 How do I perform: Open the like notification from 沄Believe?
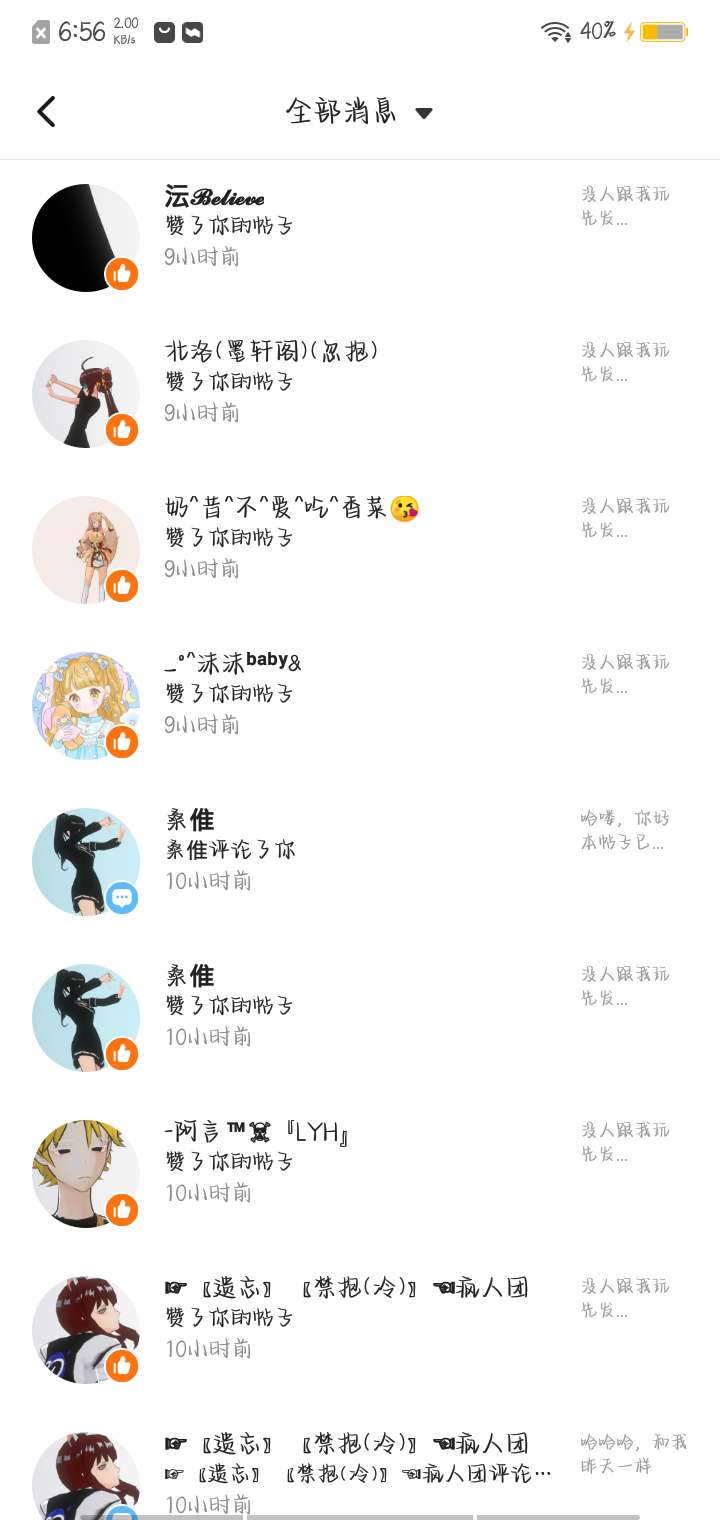[x=360, y=226]
